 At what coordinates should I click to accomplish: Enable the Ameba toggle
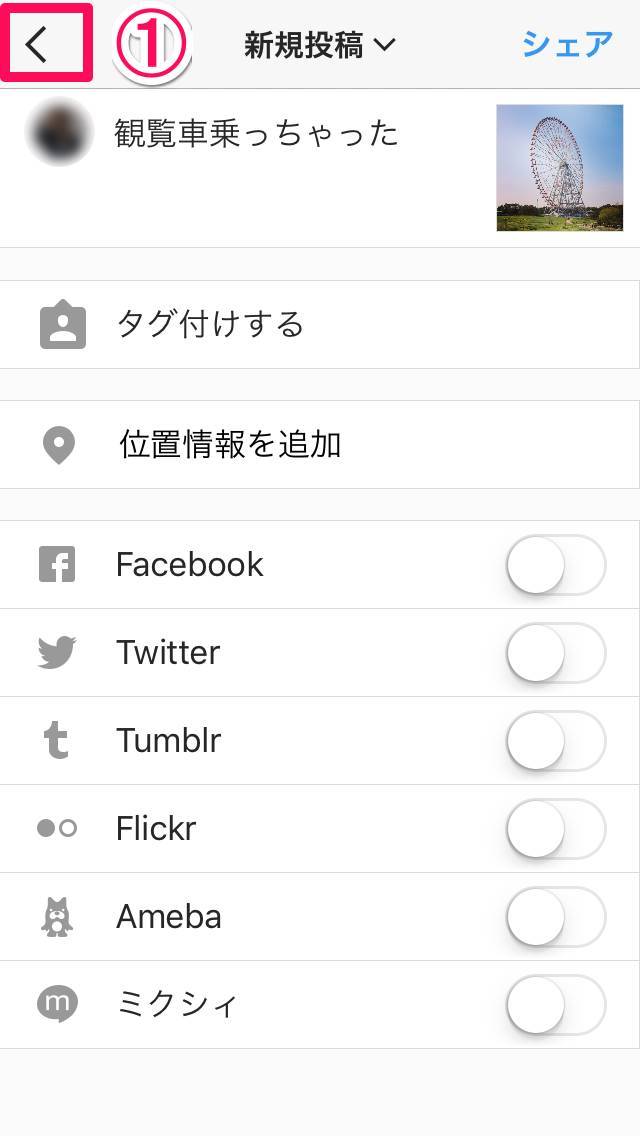556,917
